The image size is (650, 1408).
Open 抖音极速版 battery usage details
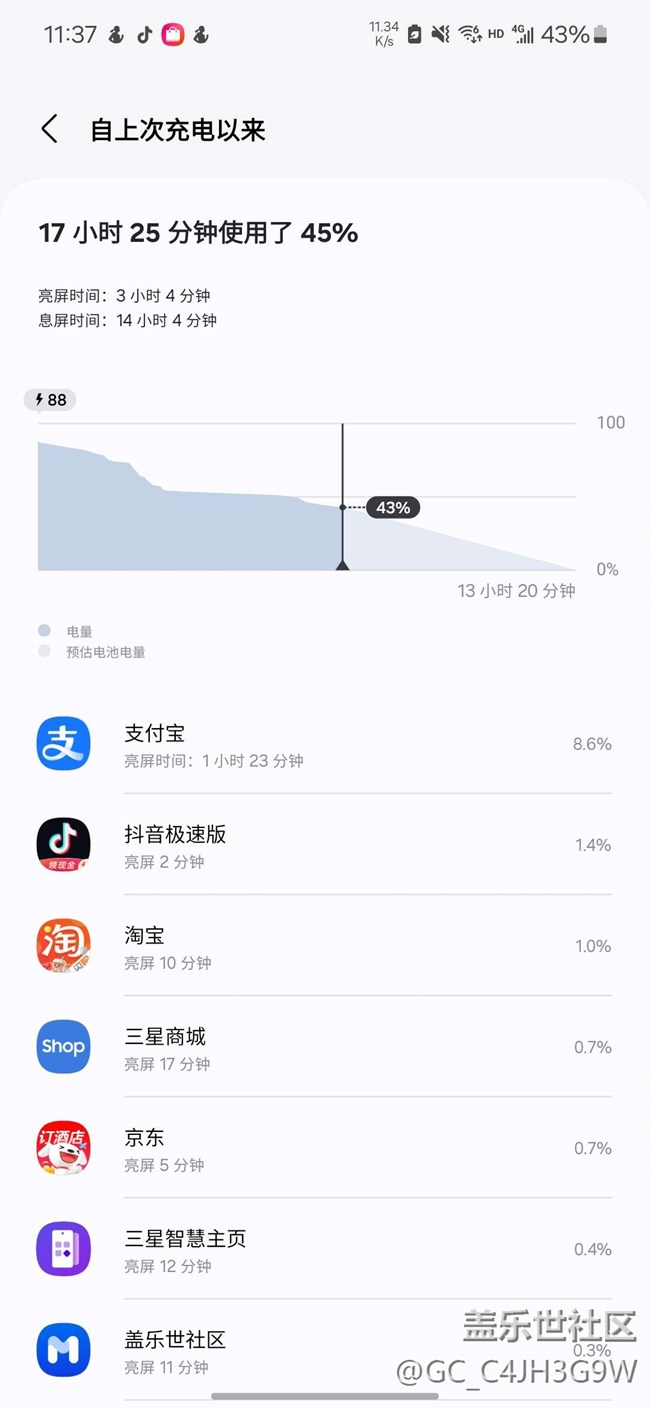coord(324,845)
